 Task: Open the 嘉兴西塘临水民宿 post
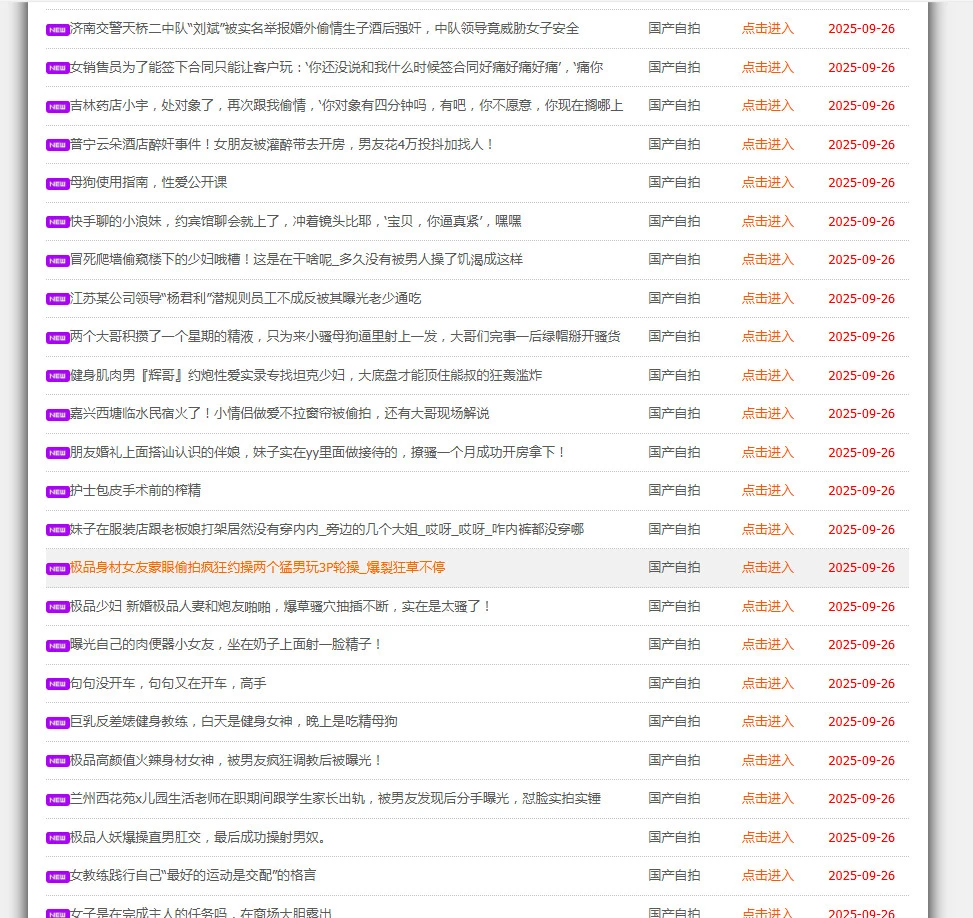[279, 413]
